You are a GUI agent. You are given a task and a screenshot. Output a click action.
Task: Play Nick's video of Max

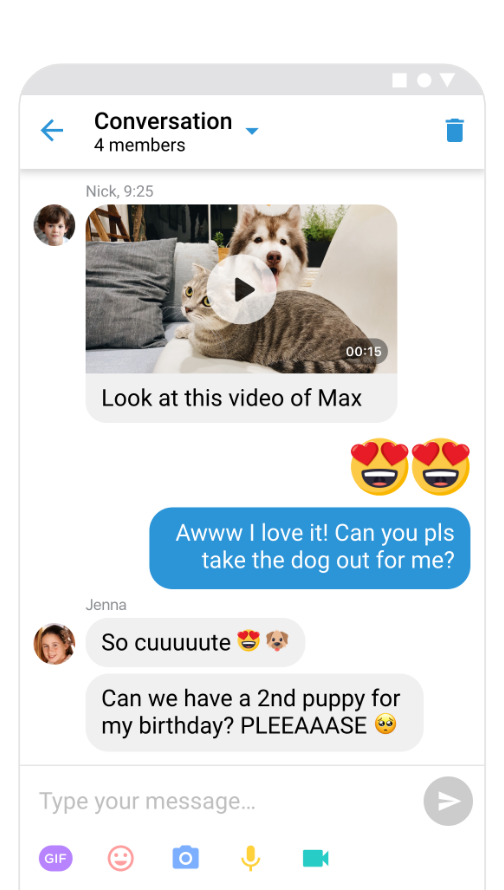(x=242, y=289)
